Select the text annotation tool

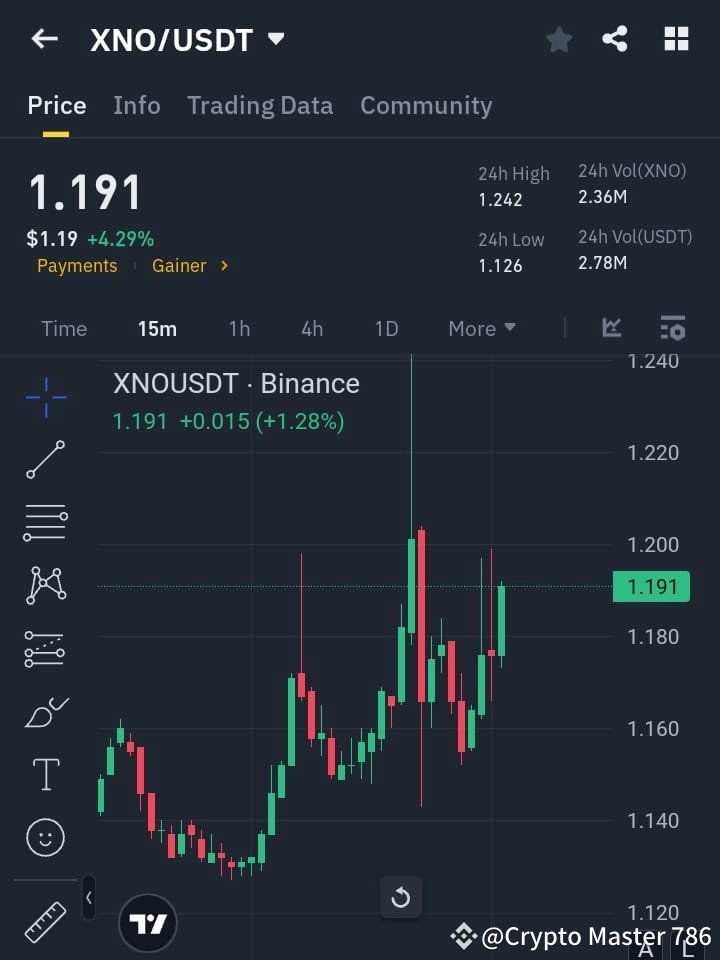coord(45,774)
